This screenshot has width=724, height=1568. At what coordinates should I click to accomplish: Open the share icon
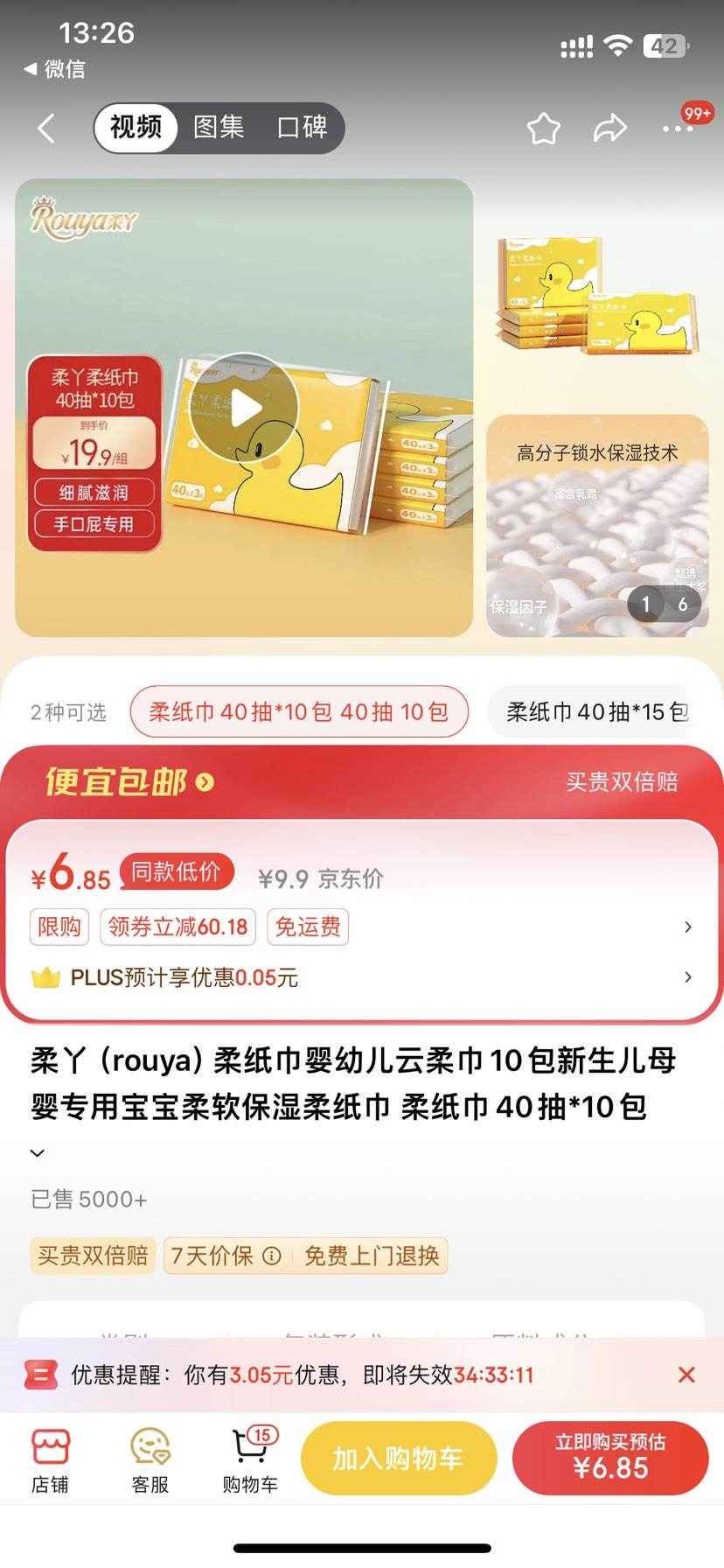pyautogui.click(x=610, y=128)
